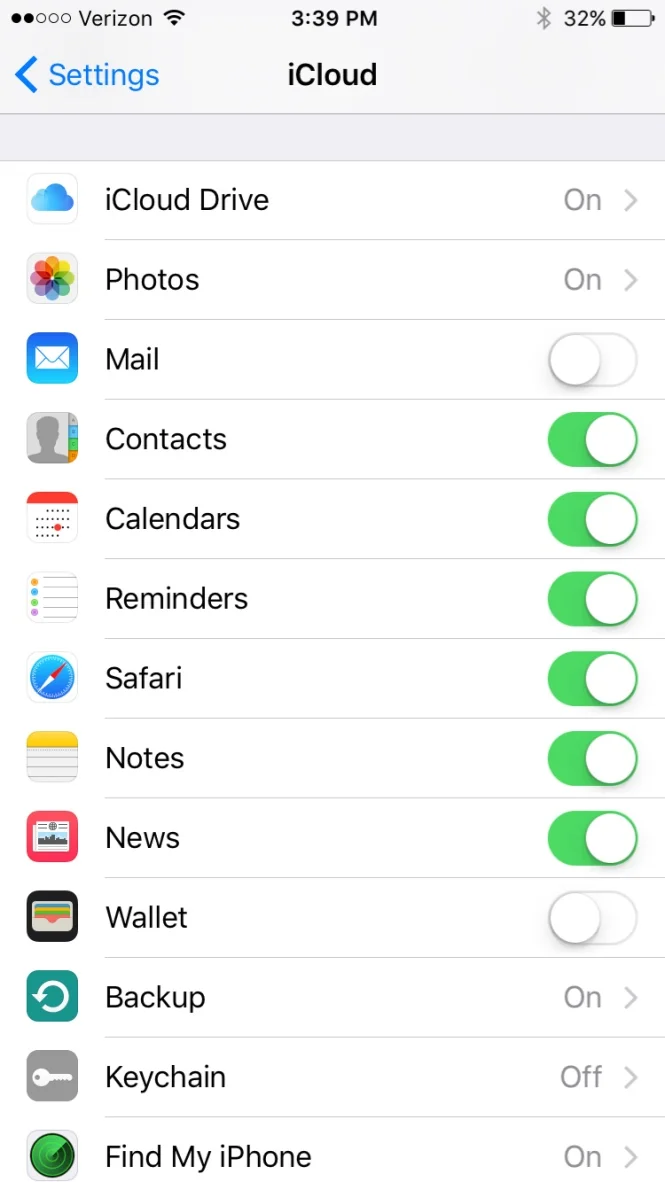Open iCloud Drive settings

coord(332,200)
